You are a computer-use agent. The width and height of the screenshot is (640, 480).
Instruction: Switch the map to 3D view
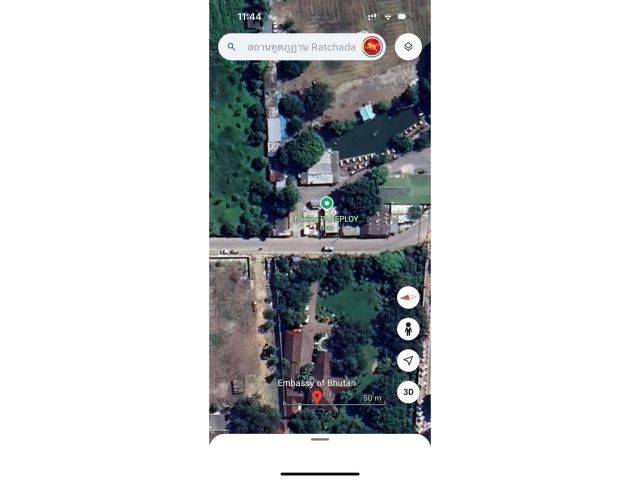click(x=408, y=392)
